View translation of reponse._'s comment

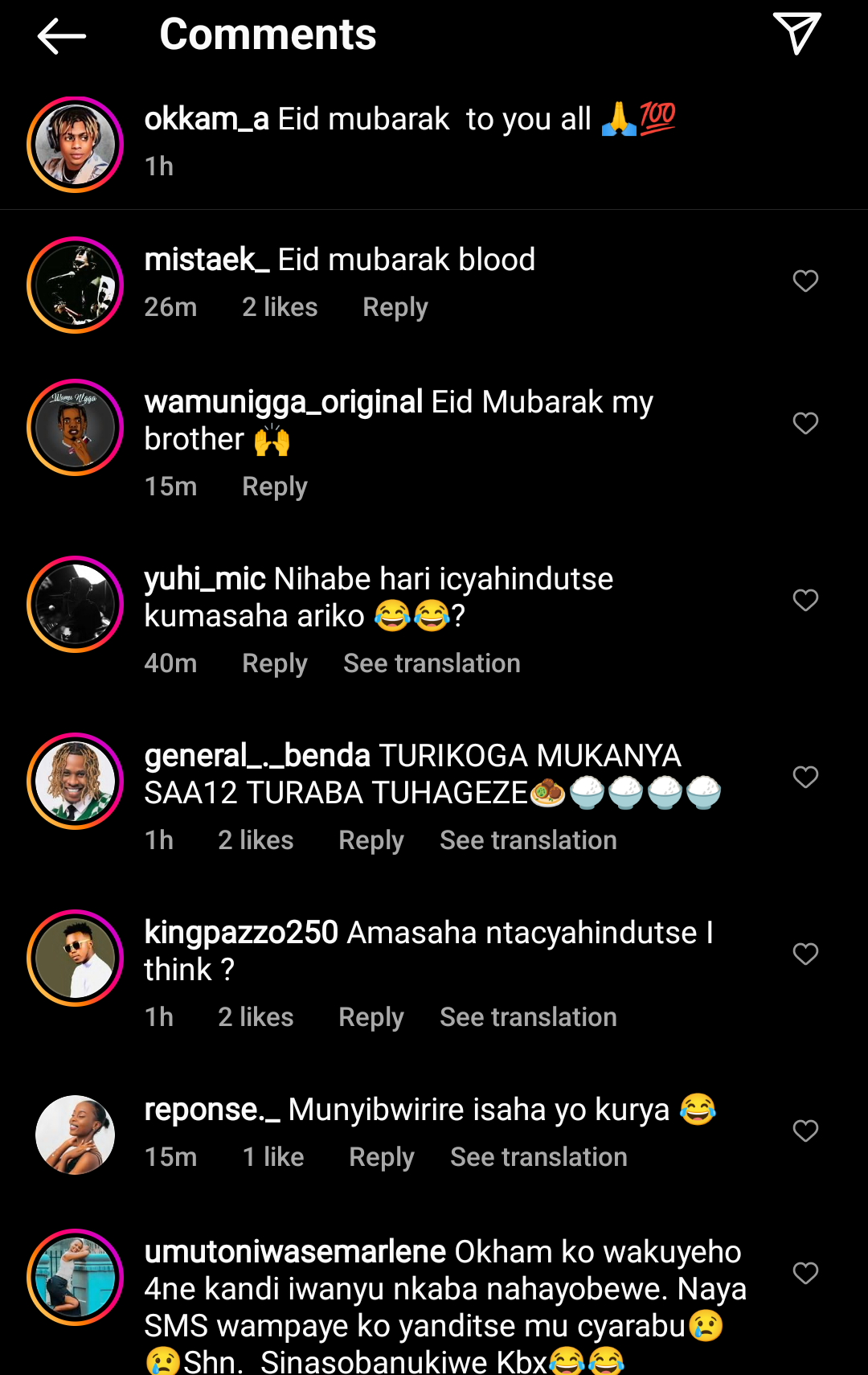pos(538,1157)
